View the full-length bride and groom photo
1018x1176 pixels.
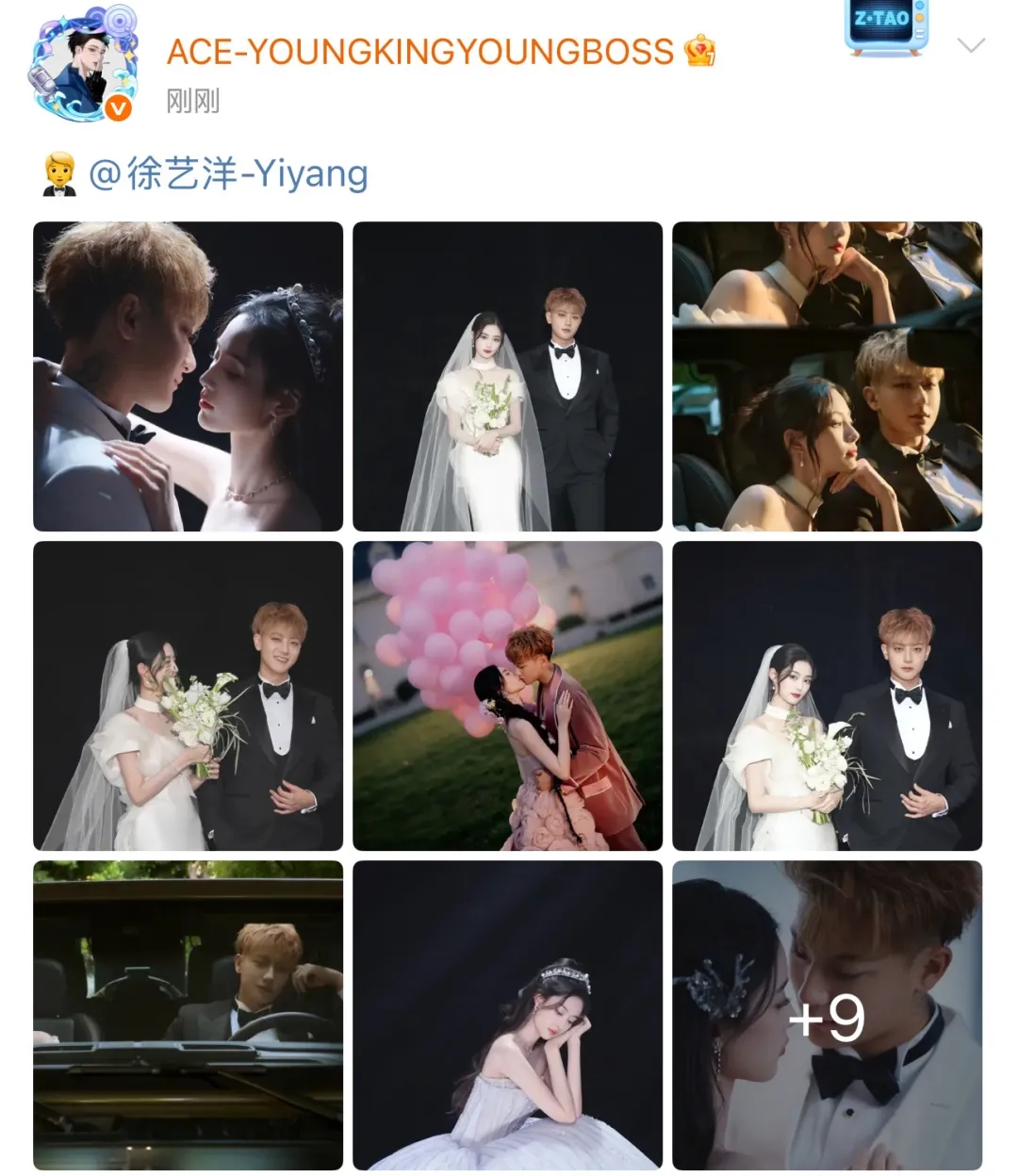507,377
